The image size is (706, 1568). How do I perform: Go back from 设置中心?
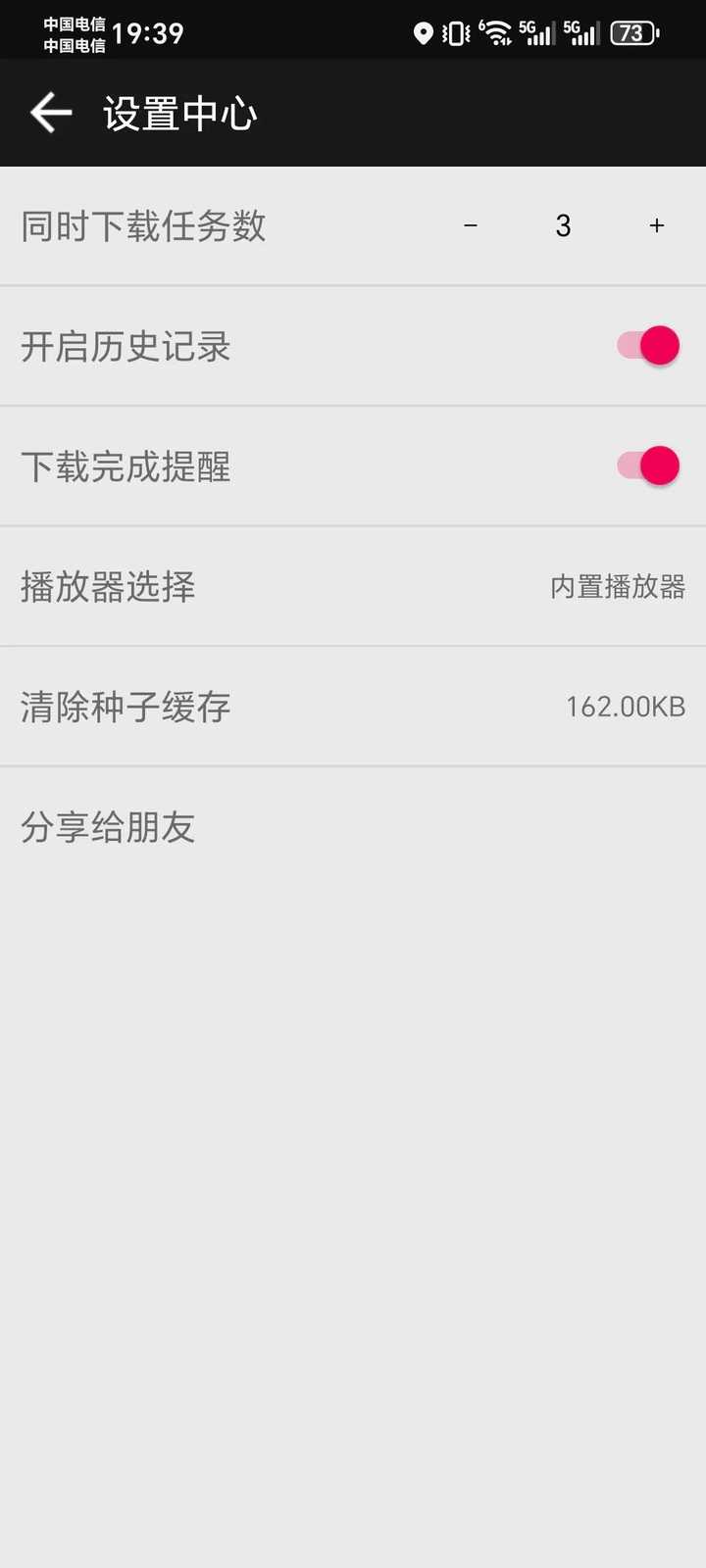click(x=51, y=114)
